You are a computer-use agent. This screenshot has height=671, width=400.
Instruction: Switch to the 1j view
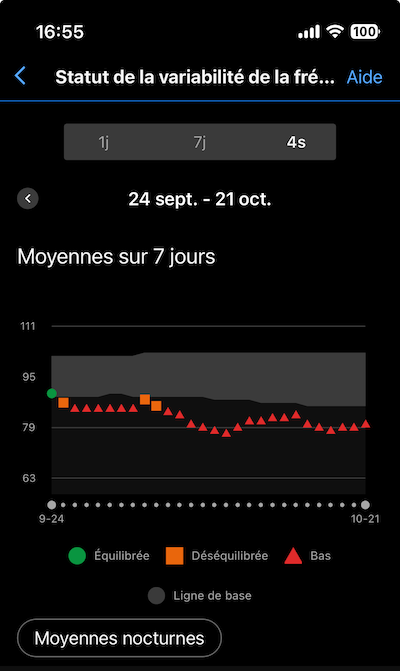(x=104, y=142)
